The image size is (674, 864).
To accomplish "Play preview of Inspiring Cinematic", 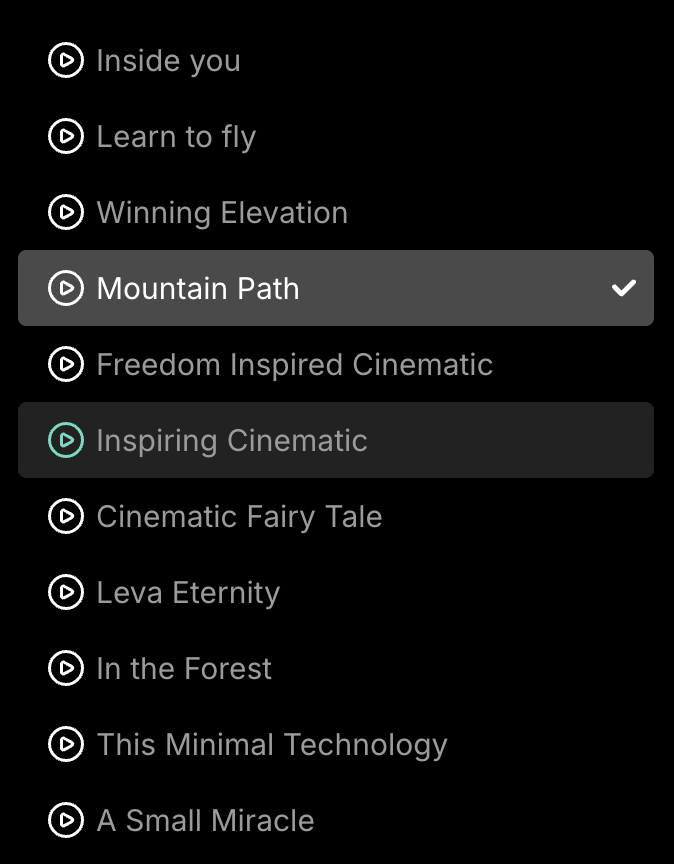I will (x=66, y=440).
